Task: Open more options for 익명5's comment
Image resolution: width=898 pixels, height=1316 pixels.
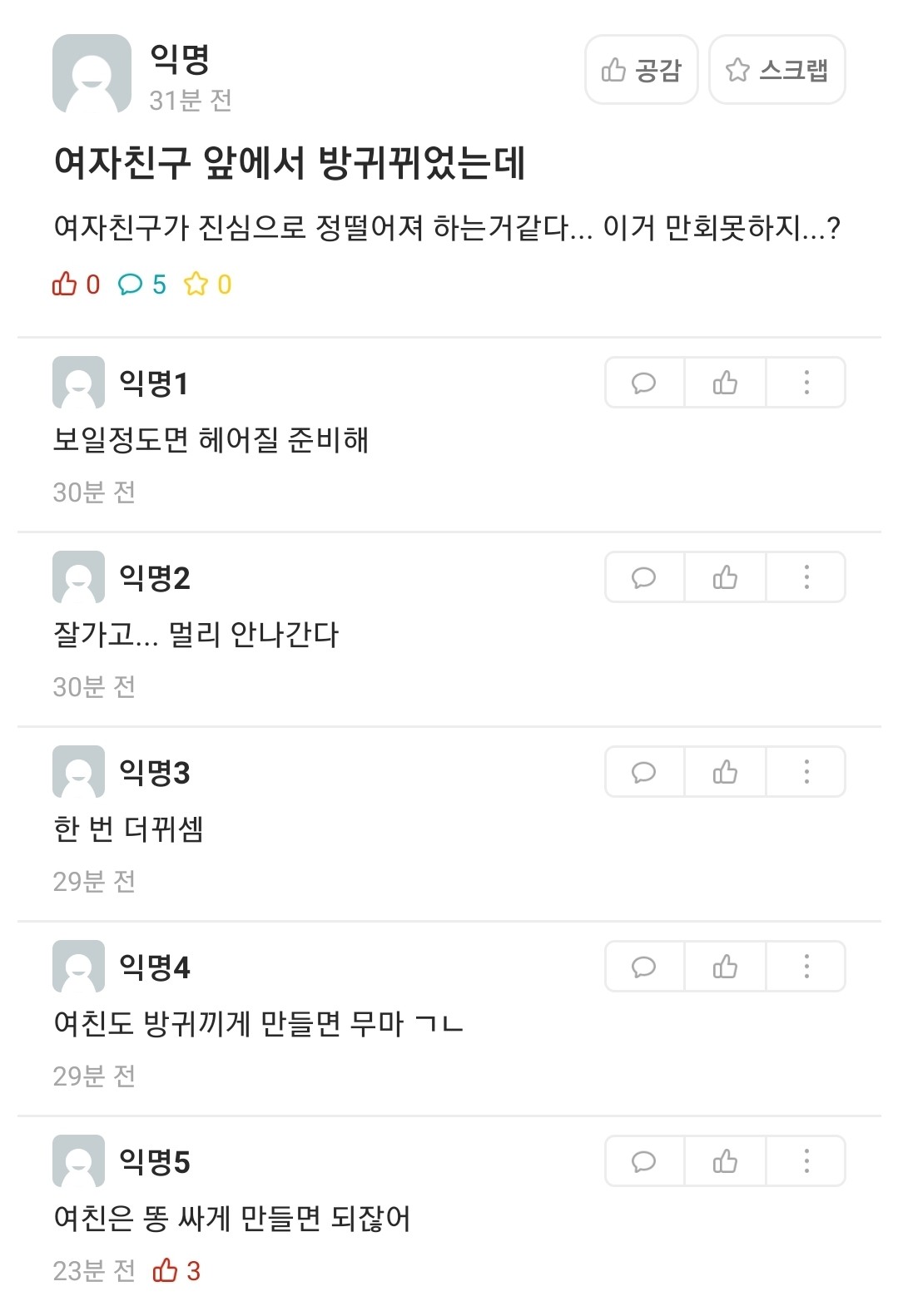Action: coord(806,1161)
